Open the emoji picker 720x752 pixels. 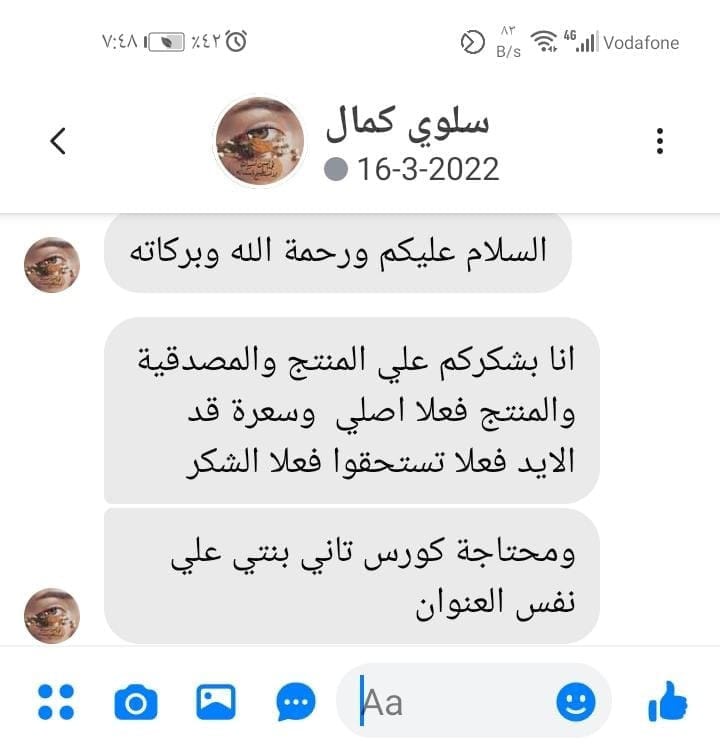click(576, 702)
